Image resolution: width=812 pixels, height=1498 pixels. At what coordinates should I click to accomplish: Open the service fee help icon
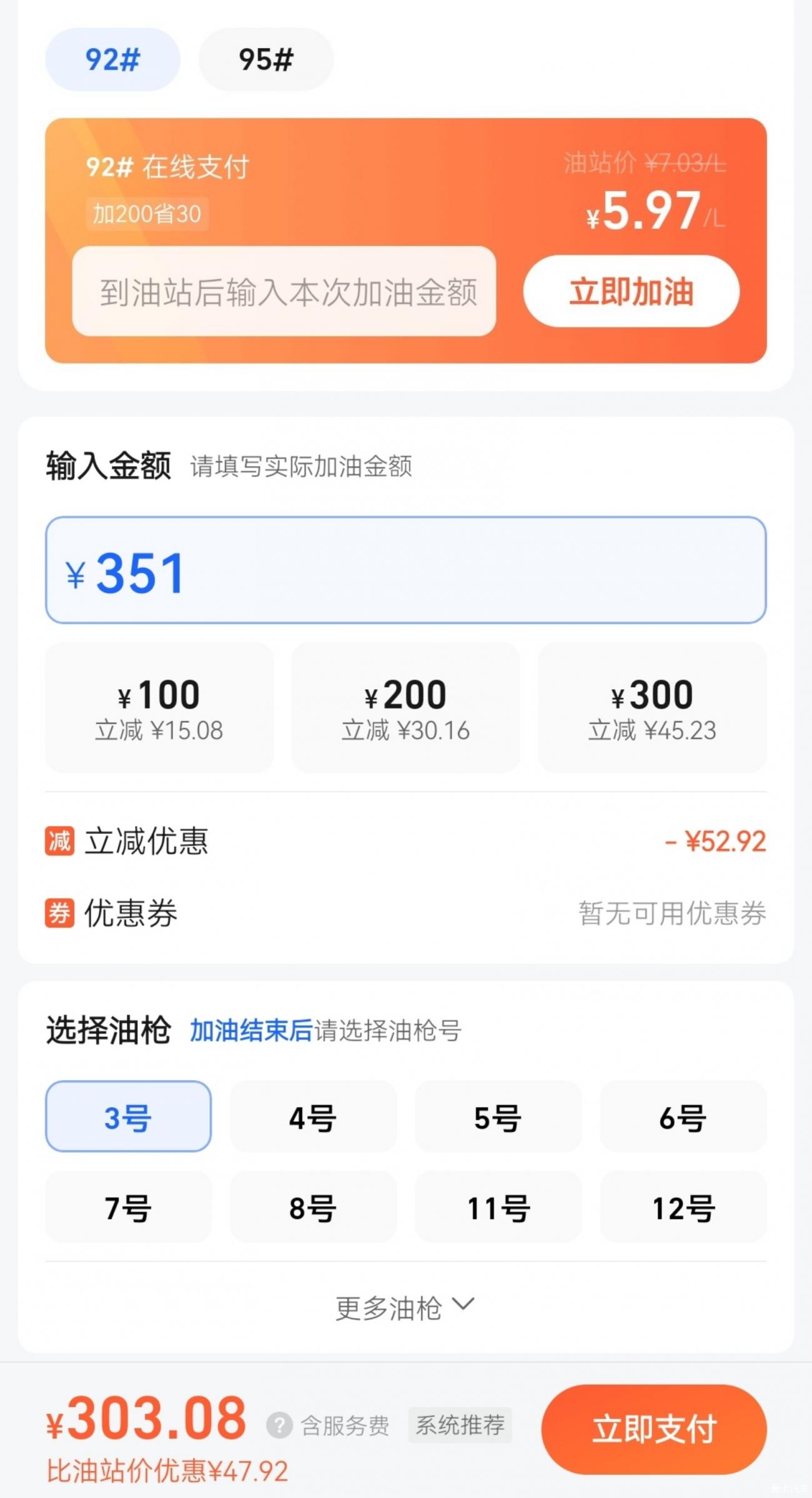(x=279, y=1426)
